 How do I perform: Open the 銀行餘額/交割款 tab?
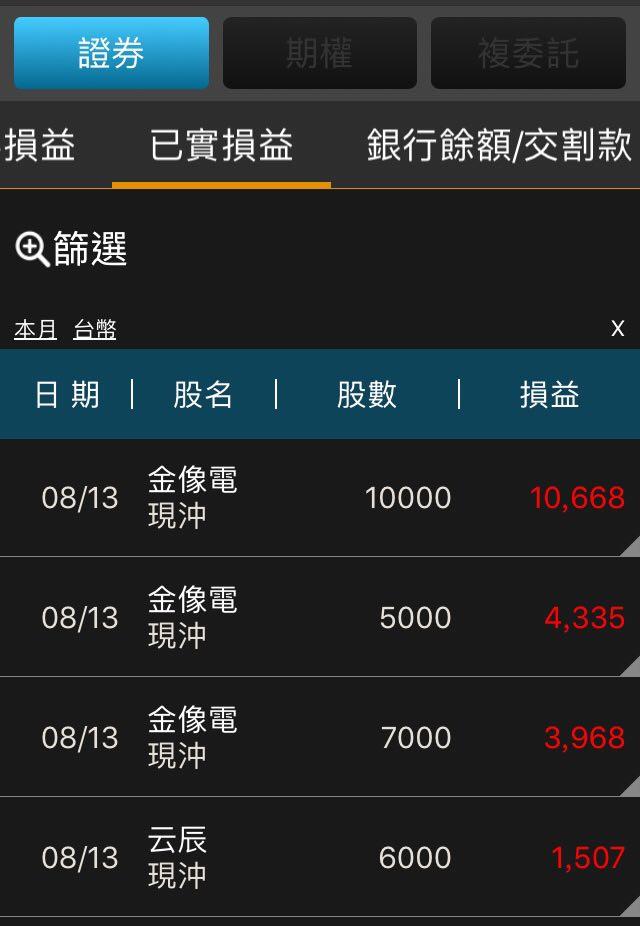(x=499, y=146)
